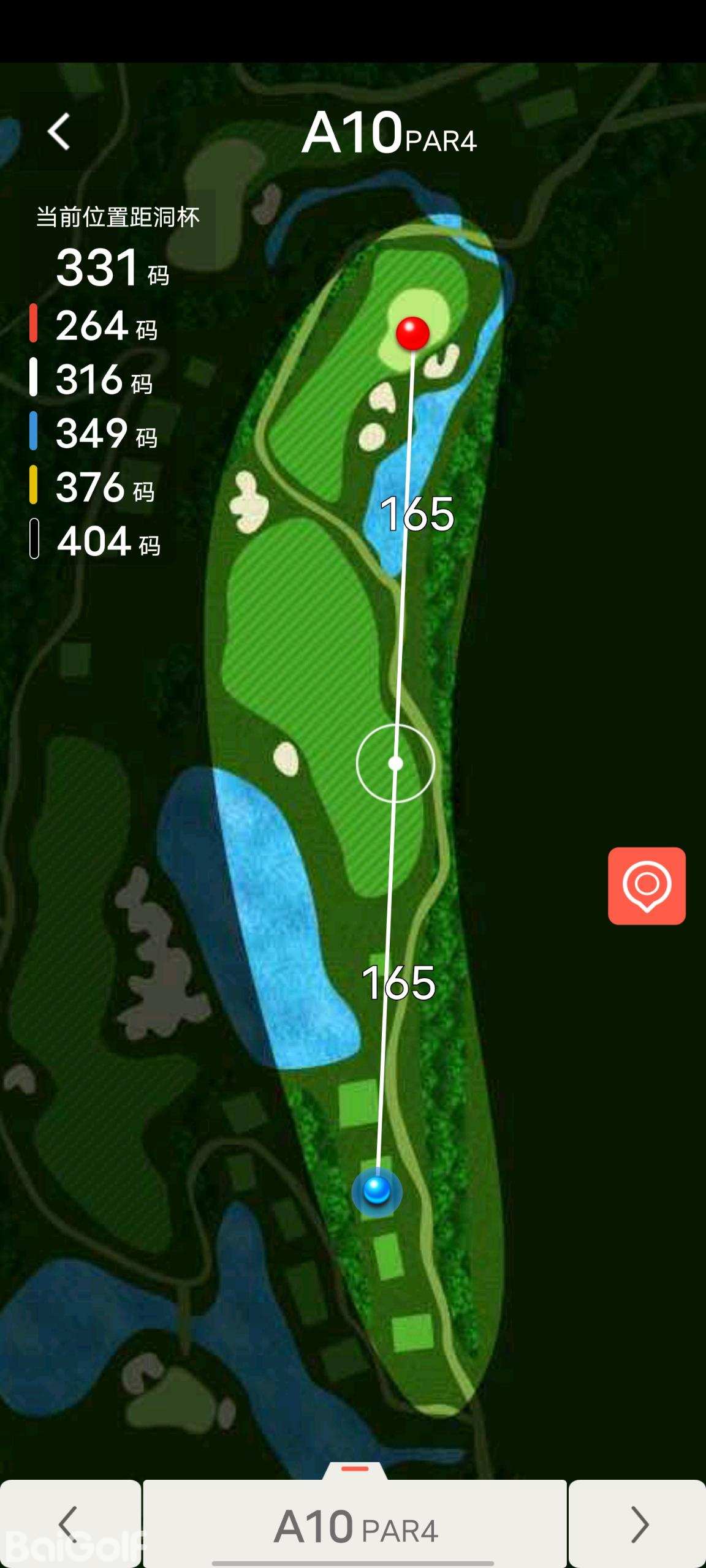Go to the previous hole
The width and height of the screenshot is (706, 1568).
point(69,1523)
